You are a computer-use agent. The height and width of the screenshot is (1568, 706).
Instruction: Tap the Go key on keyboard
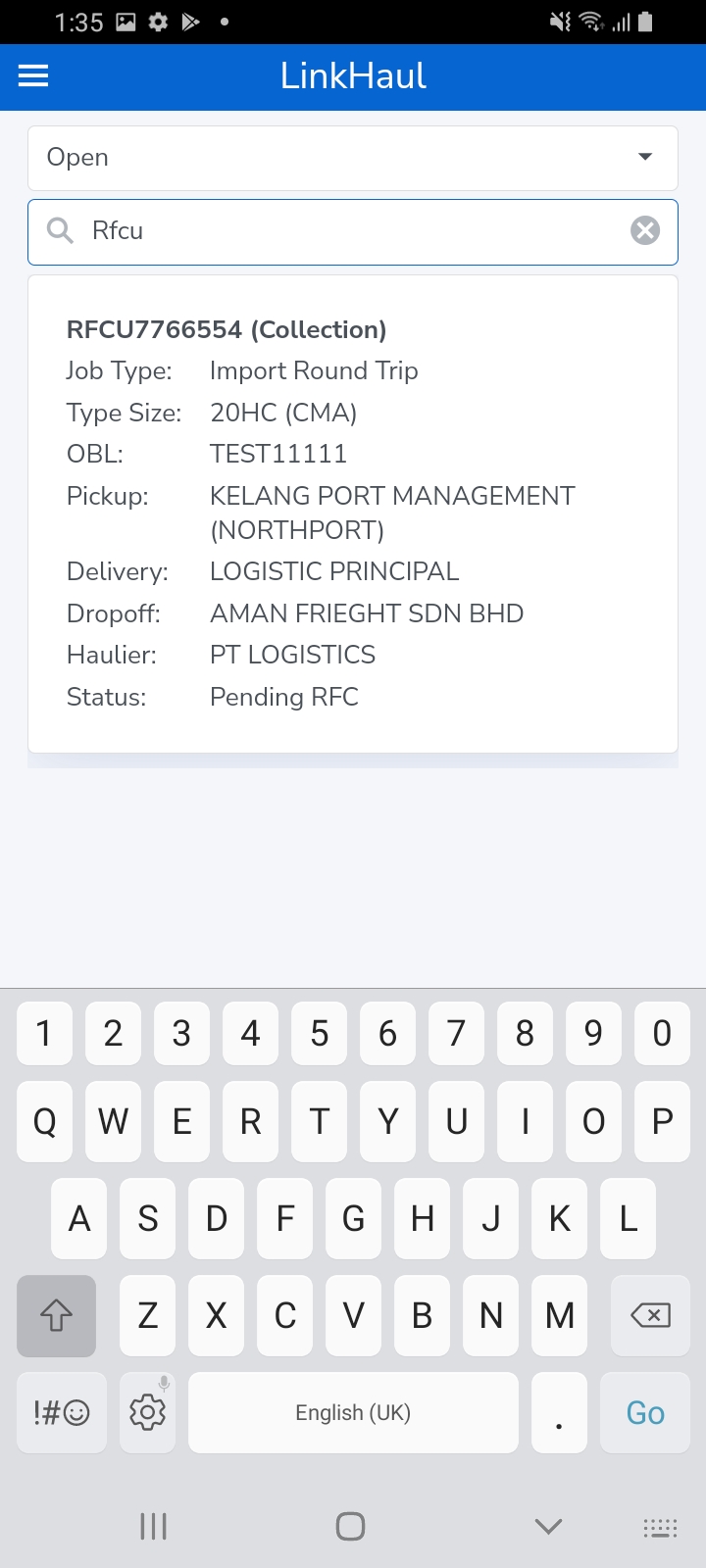click(645, 1412)
